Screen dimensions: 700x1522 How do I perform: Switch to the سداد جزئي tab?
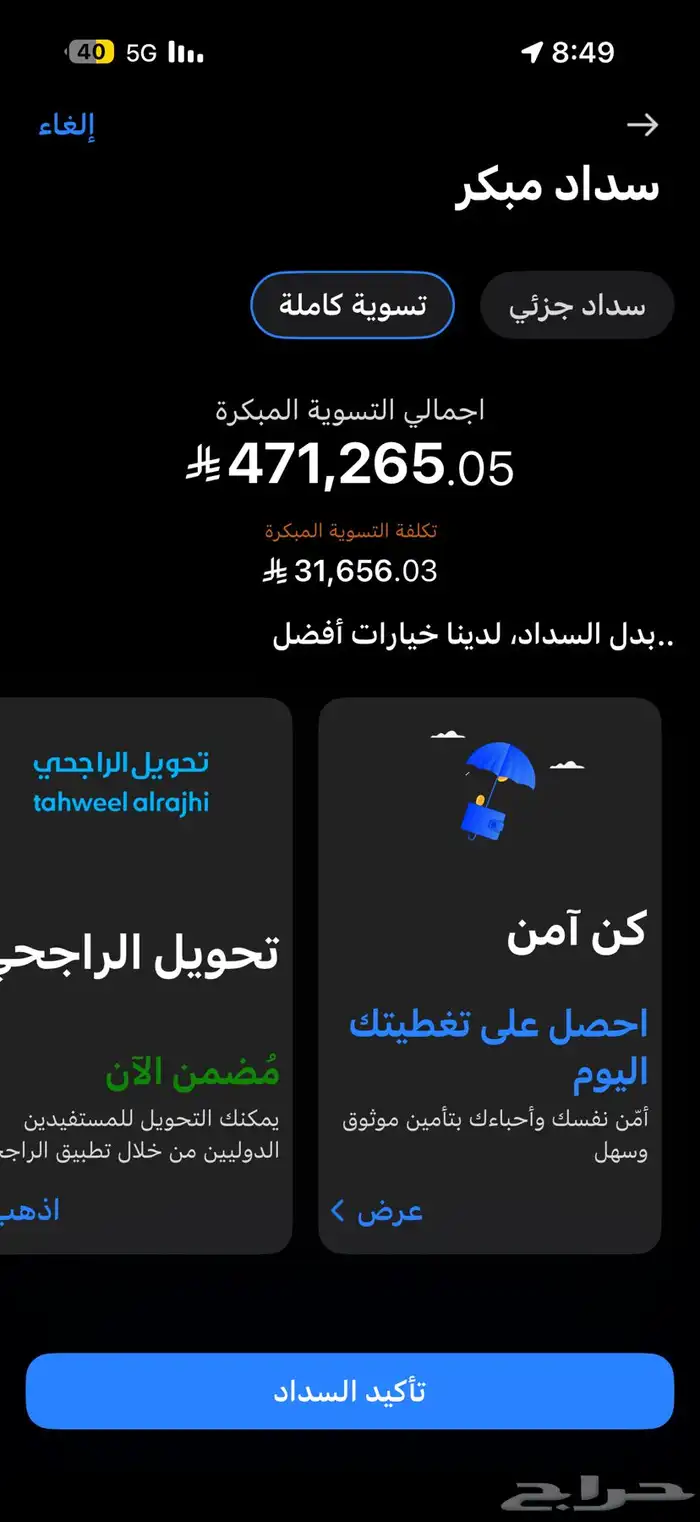click(x=577, y=305)
